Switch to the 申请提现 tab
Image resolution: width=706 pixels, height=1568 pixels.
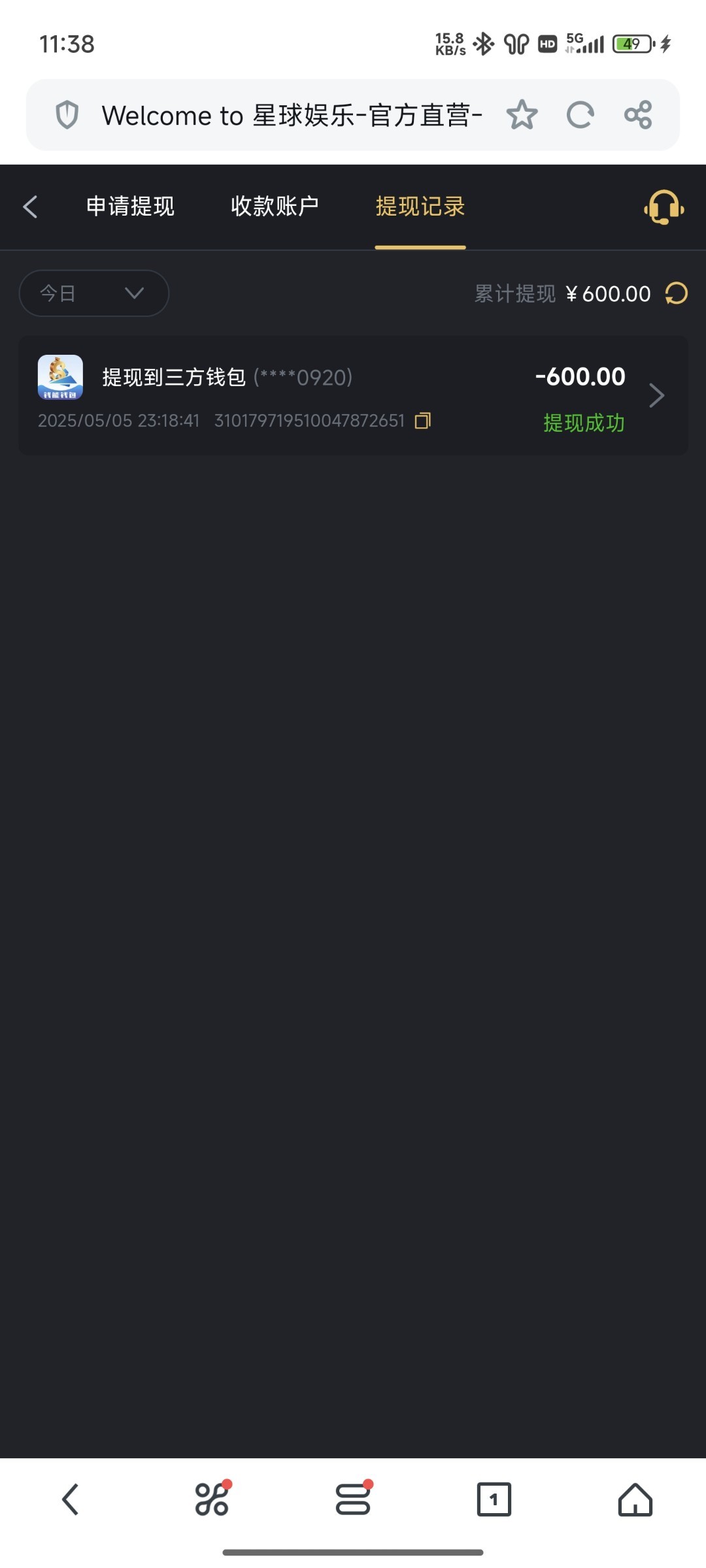click(130, 206)
